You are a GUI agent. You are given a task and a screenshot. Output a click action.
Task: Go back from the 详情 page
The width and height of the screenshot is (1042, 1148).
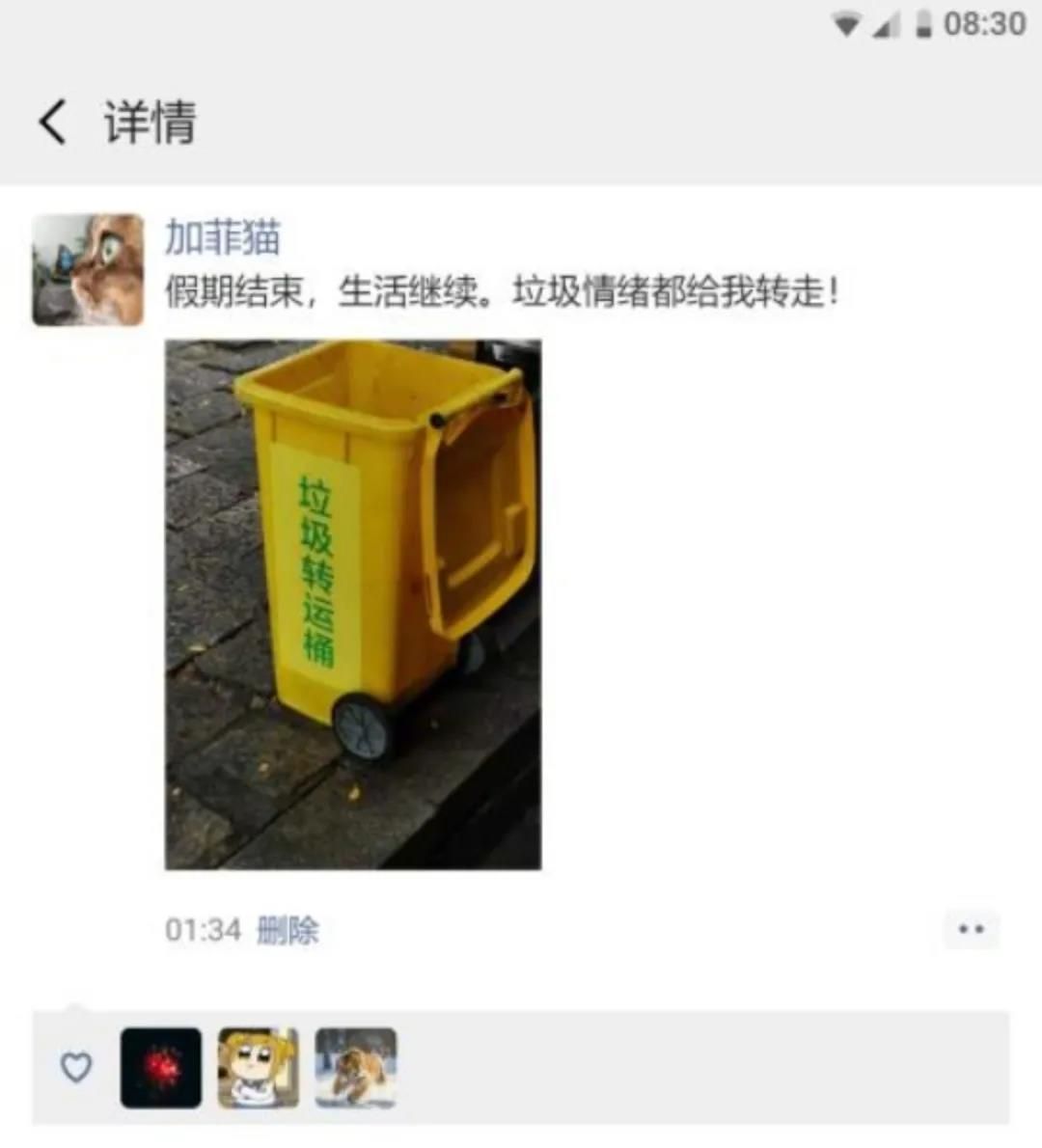53,123
